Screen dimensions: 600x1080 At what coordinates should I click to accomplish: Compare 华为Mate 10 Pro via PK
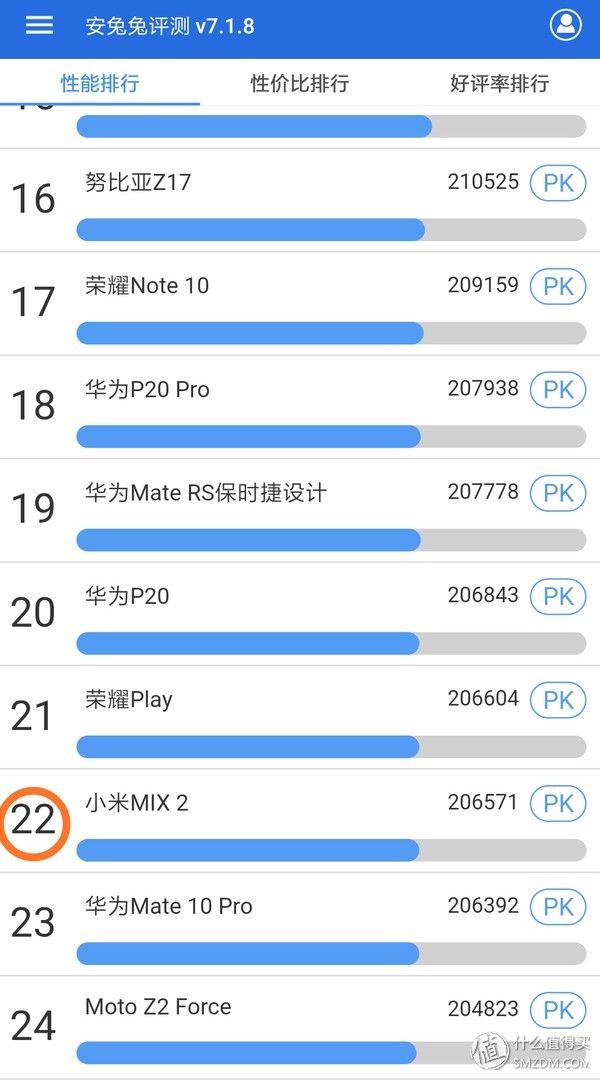pyautogui.click(x=558, y=907)
